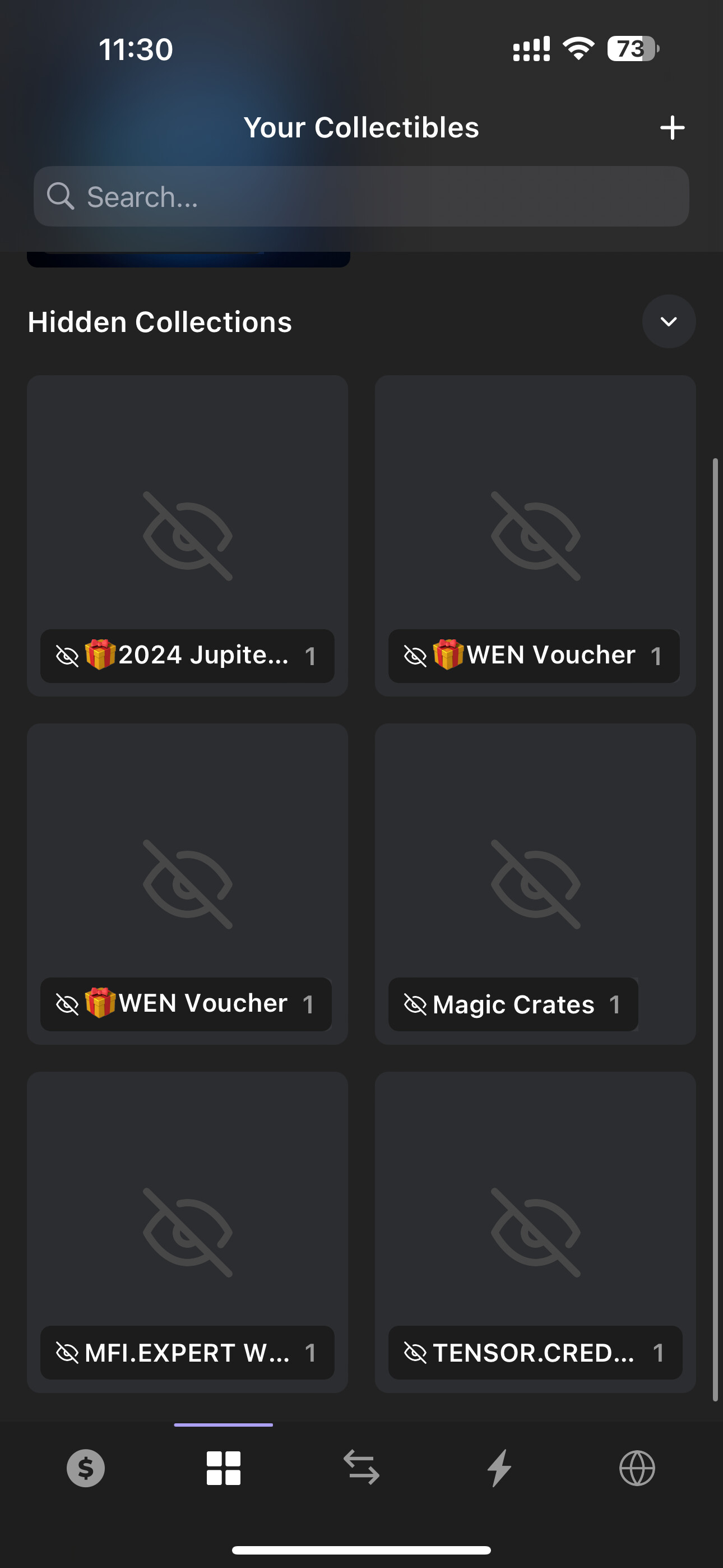
Task: Open the hidden 2024 Jupiter collection
Action: pyautogui.click(x=187, y=536)
